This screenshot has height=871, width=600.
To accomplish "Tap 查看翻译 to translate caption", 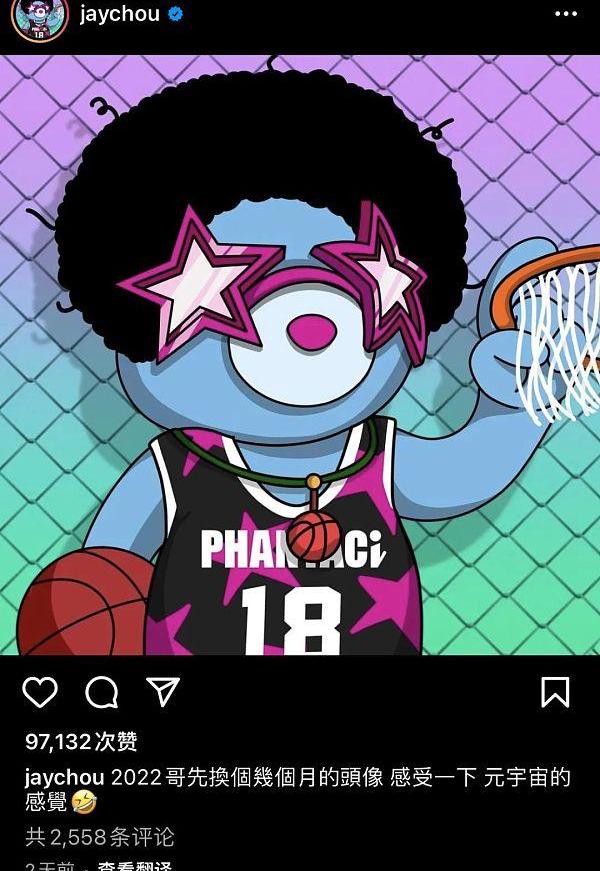I will pyautogui.click(x=138, y=866).
